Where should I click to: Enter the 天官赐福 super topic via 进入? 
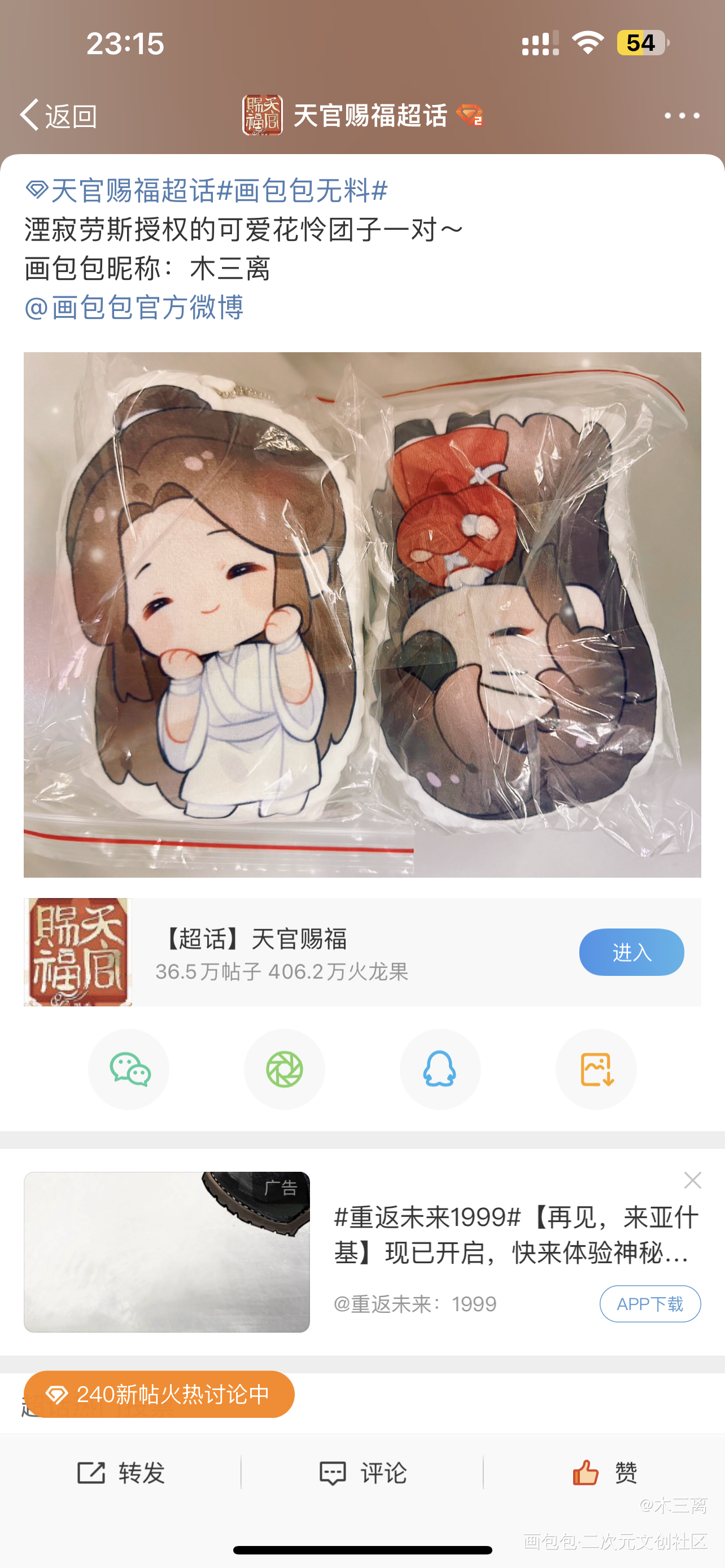coord(631,952)
